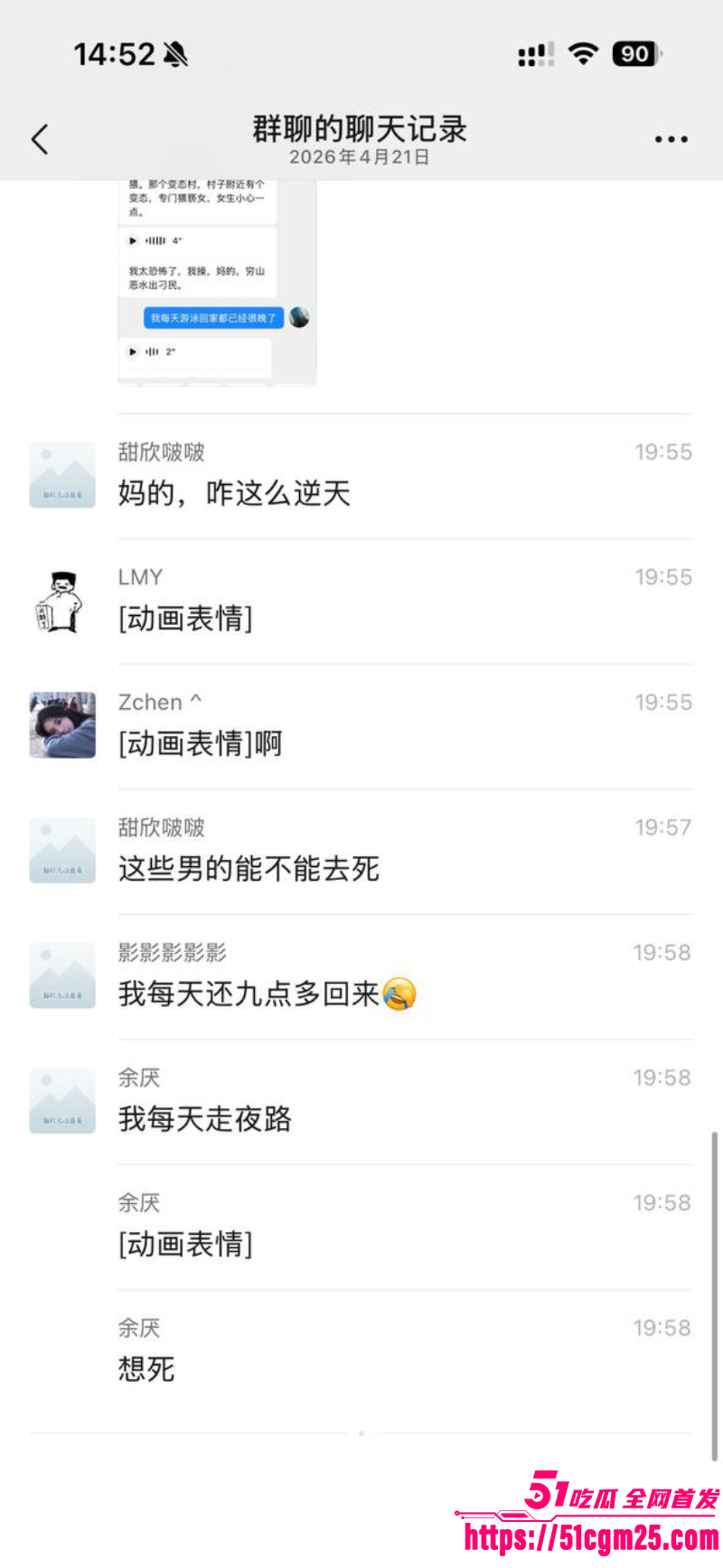
Task: Open 甜欣啵啵's profile avatar
Action: coord(62,473)
